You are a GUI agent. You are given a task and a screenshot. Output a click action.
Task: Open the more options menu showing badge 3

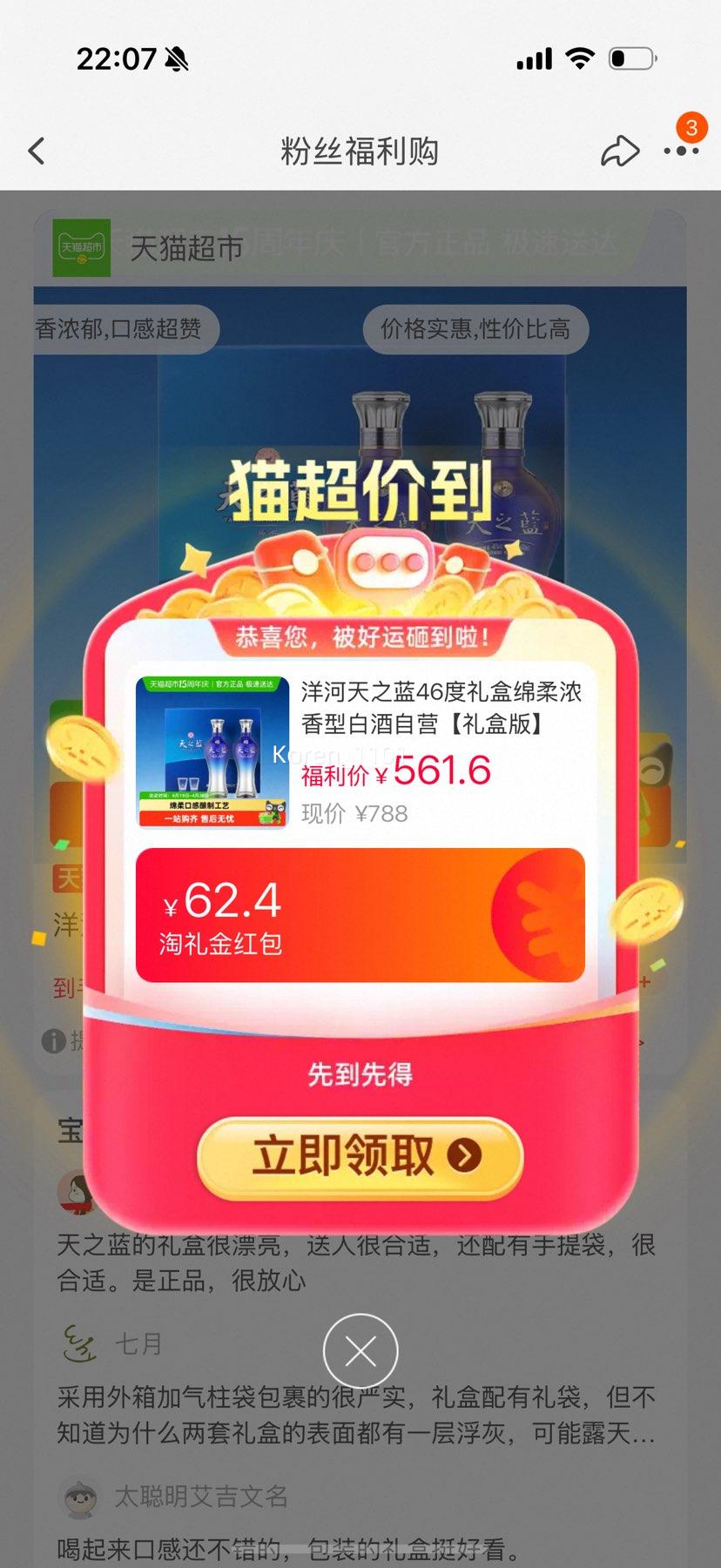(683, 151)
